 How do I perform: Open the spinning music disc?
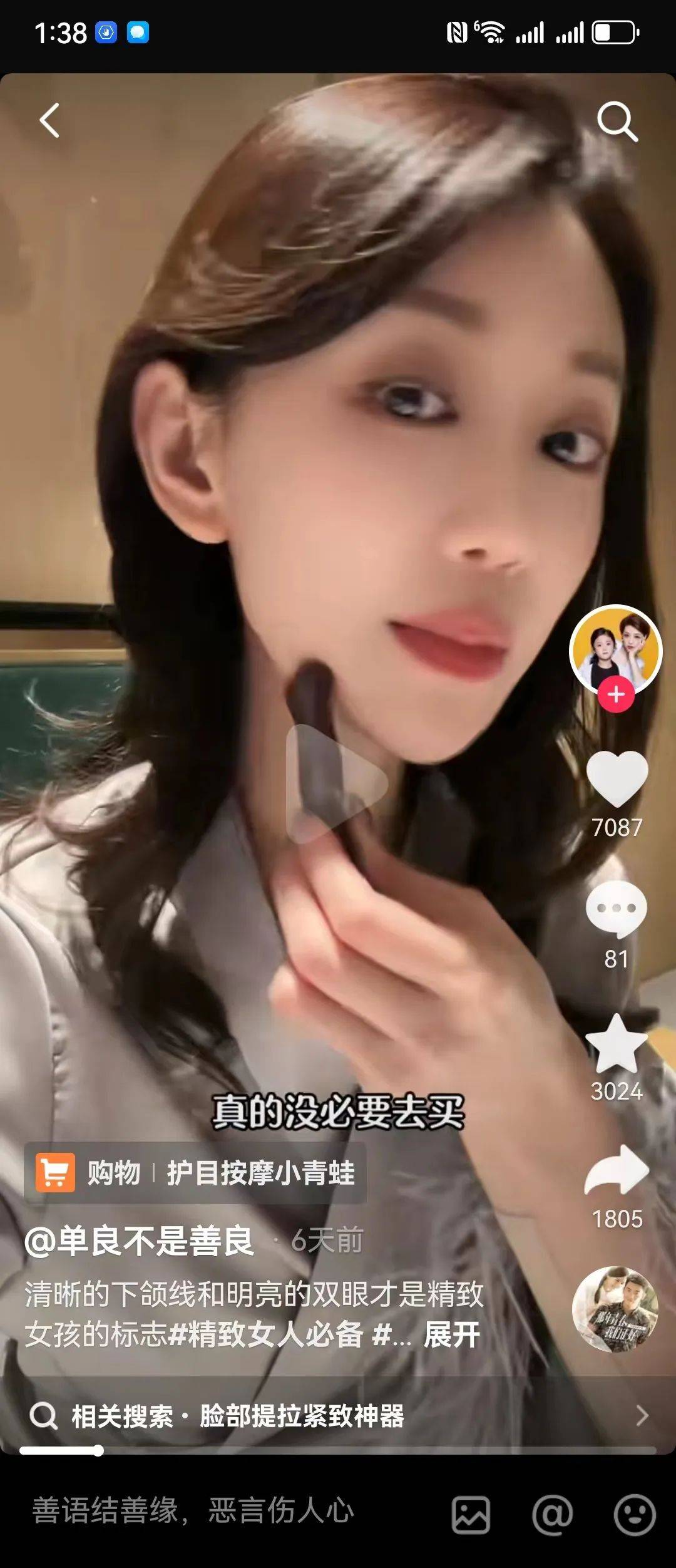[615, 1308]
